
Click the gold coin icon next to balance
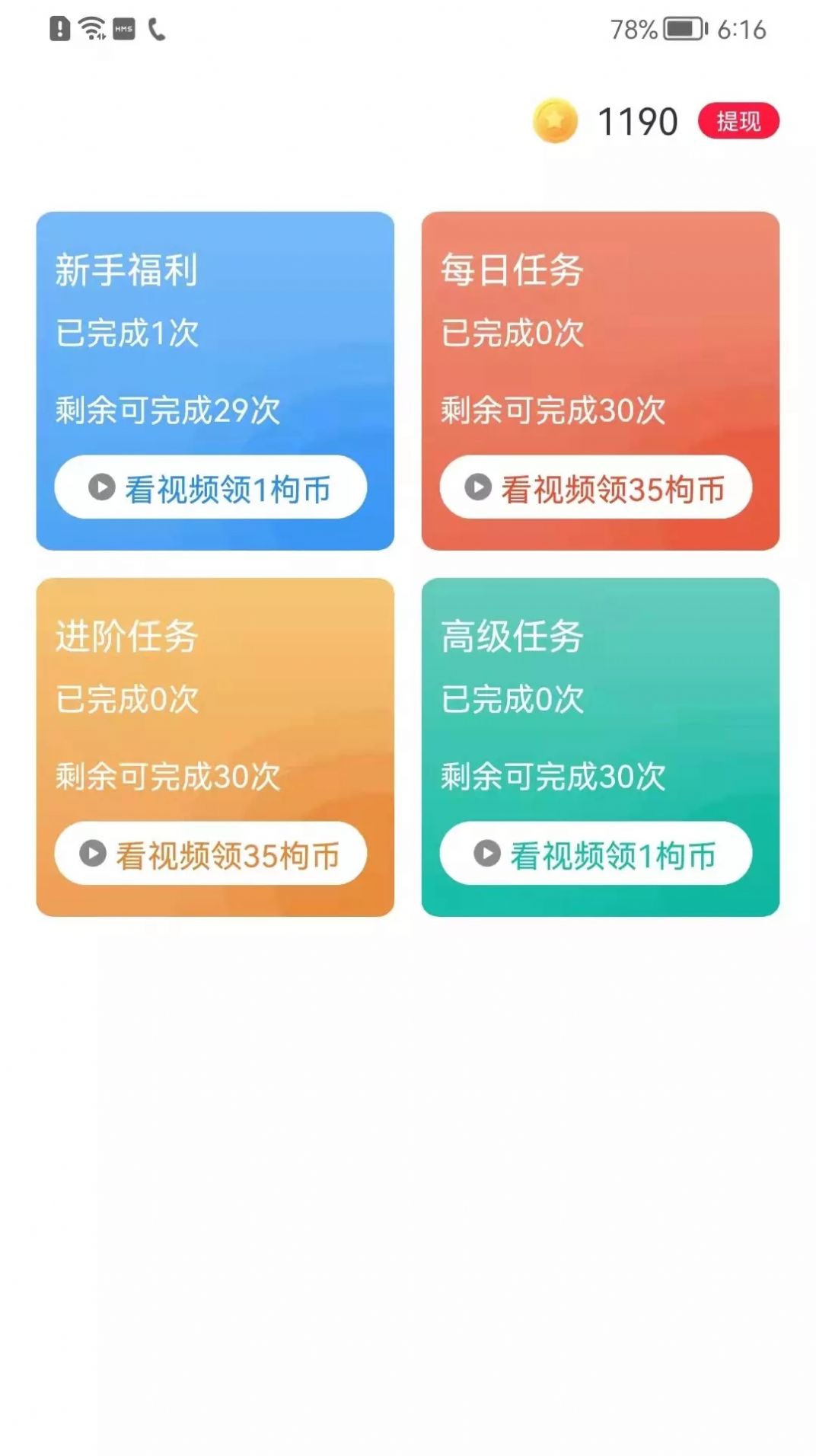(x=555, y=121)
